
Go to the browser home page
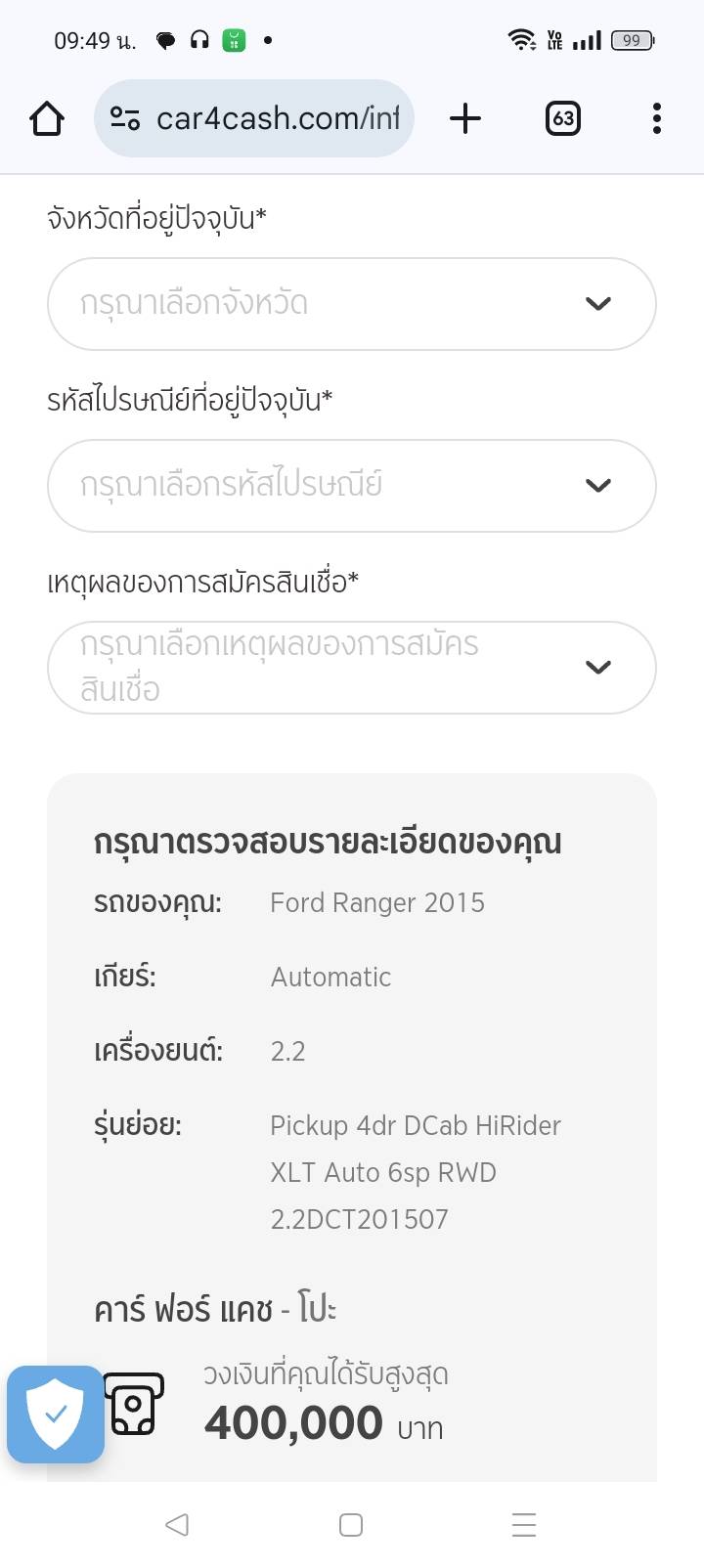pos(47,119)
